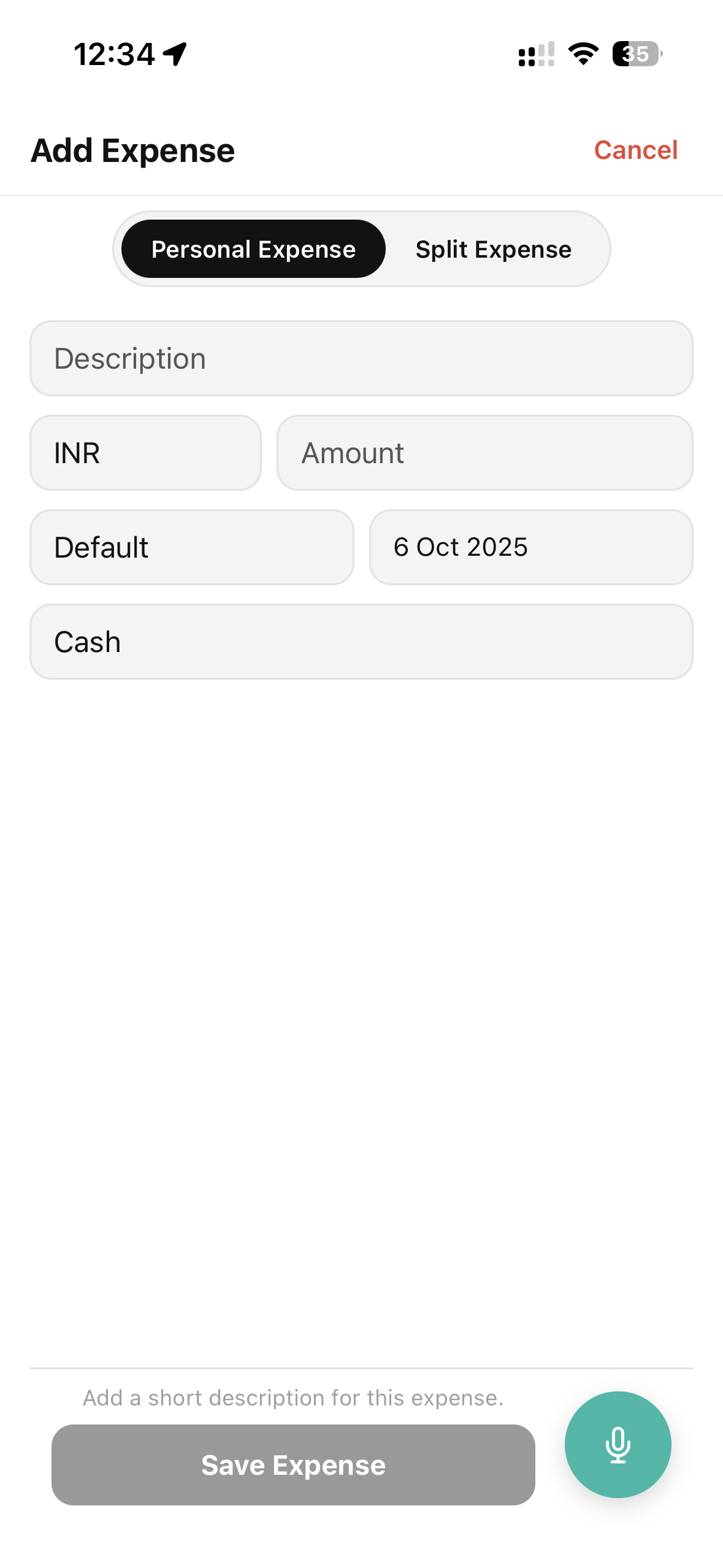Change the date 6 Oct 2025
Viewport: 723px width, 1568px height.
point(531,547)
